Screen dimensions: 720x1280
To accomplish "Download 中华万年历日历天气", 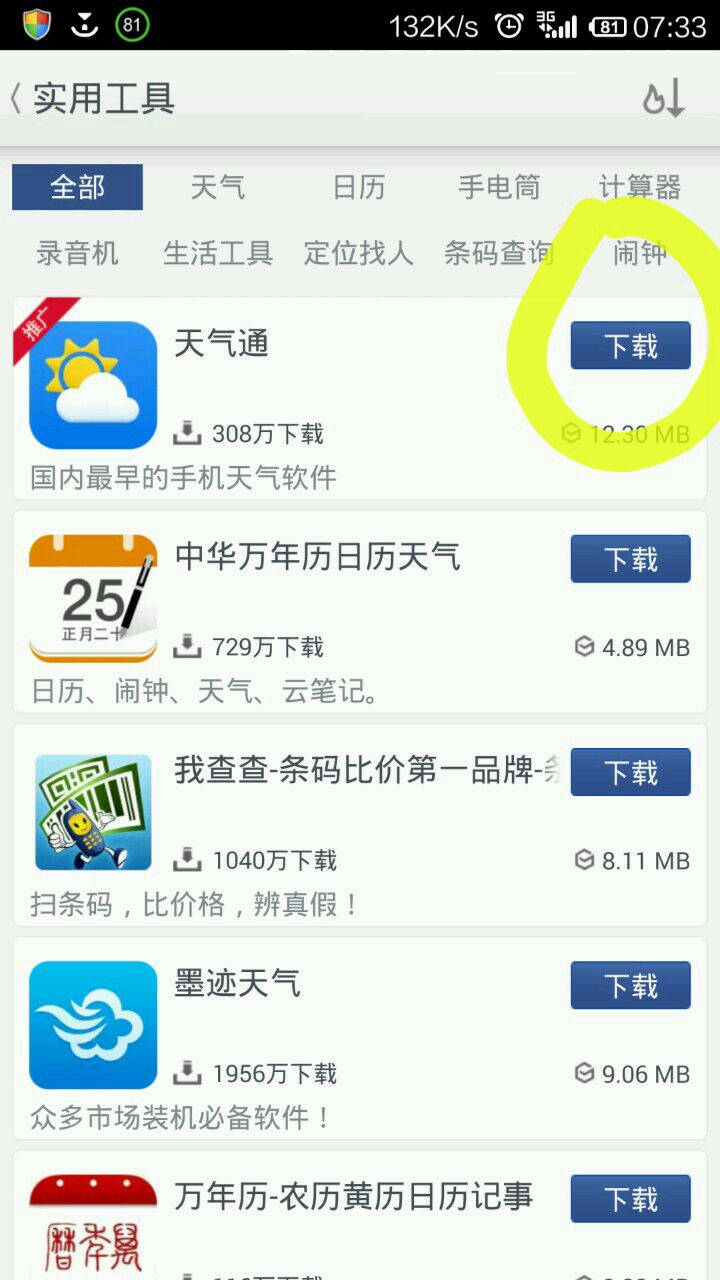I will point(630,559).
